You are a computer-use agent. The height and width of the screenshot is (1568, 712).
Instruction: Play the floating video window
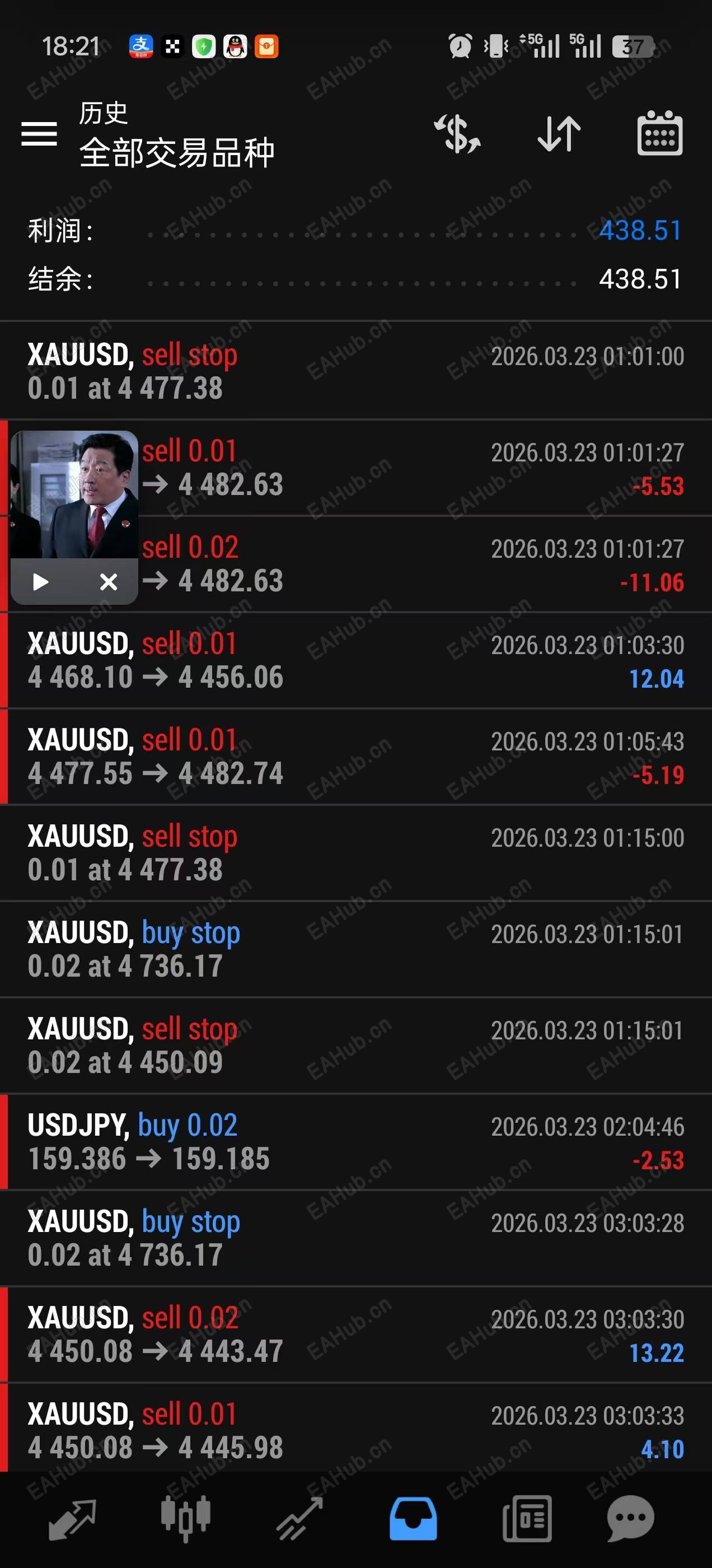41,582
